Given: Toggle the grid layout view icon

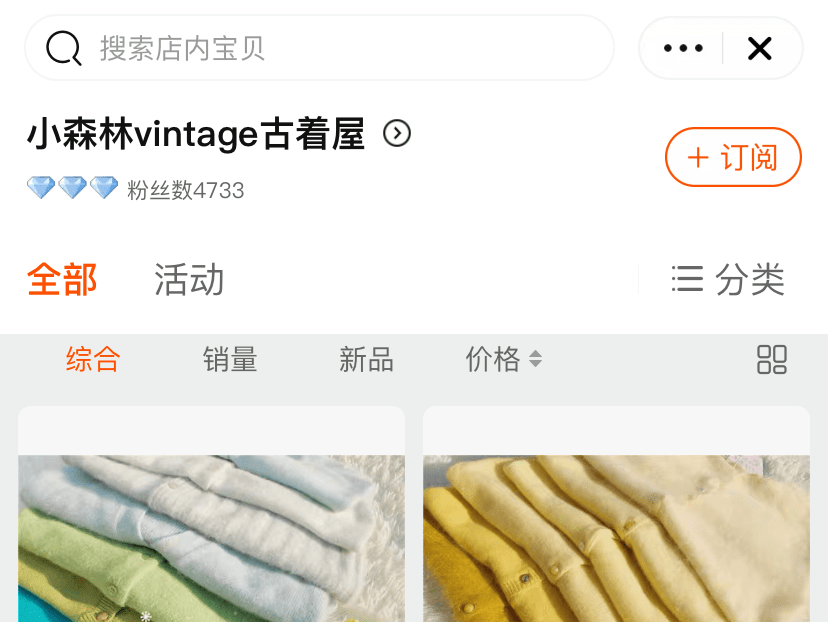Looking at the screenshot, I should [771, 359].
